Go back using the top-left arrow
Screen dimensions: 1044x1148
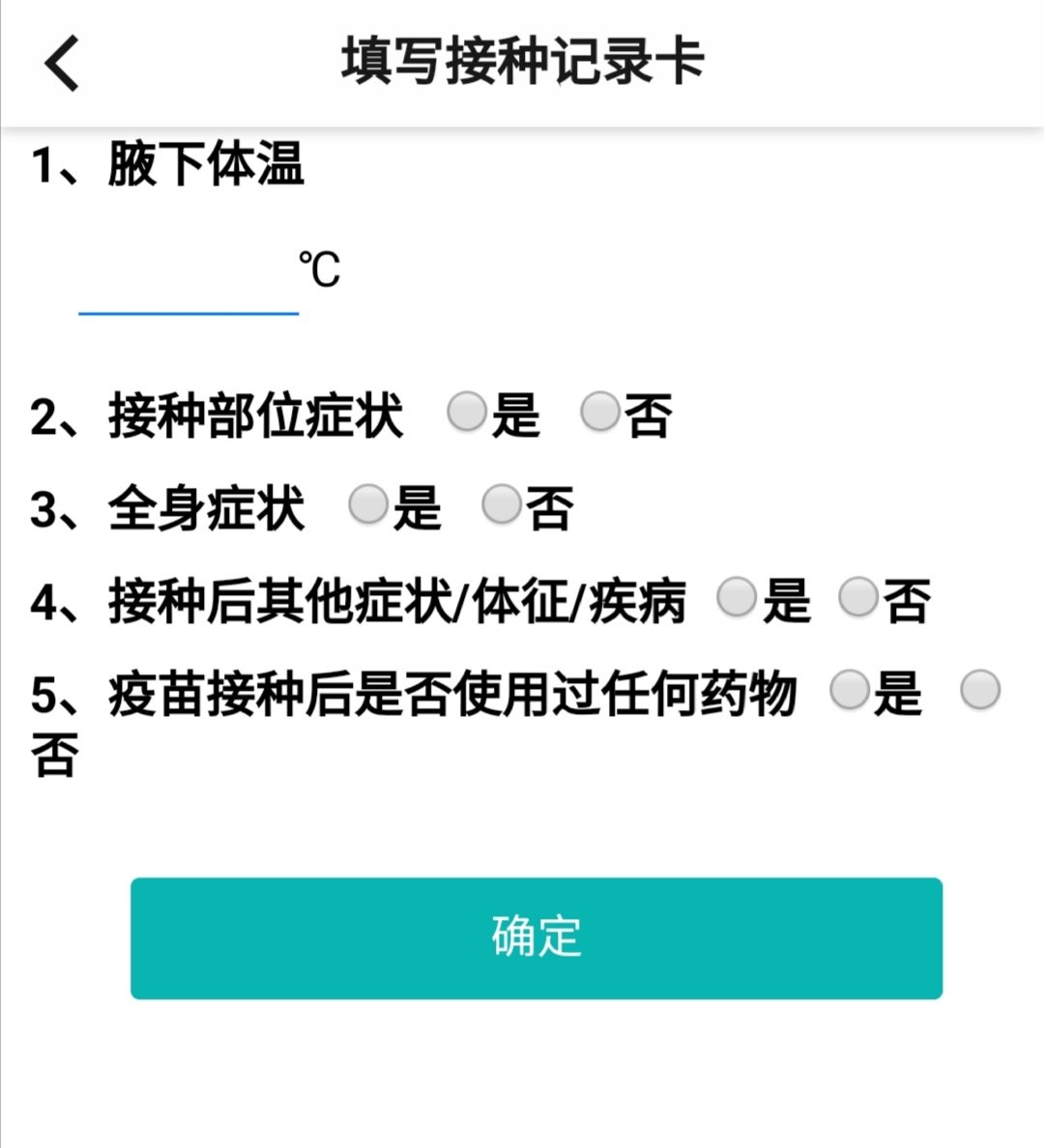62,64
